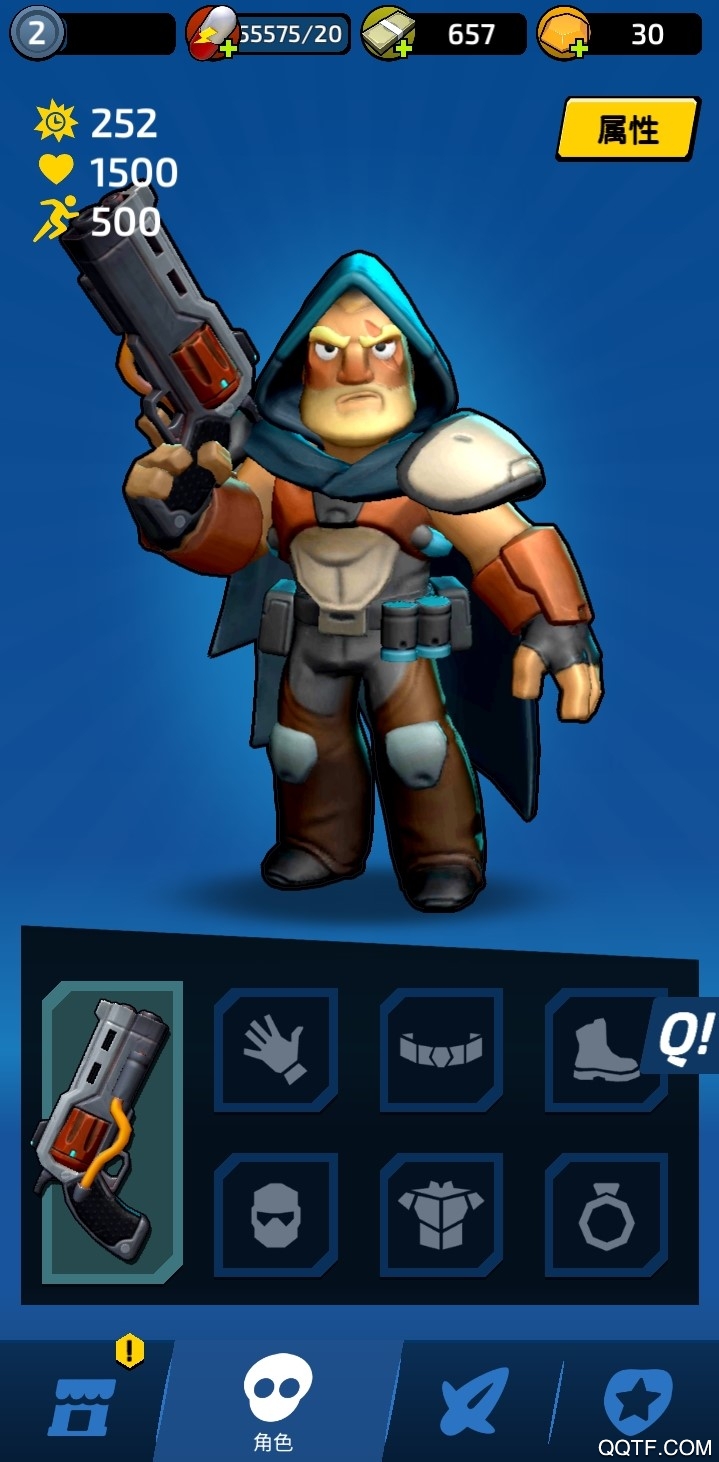Image resolution: width=719 pixels, height=1462 pixels.
Task: Add more energy via the plus icon
Action: tap(228, 50)
